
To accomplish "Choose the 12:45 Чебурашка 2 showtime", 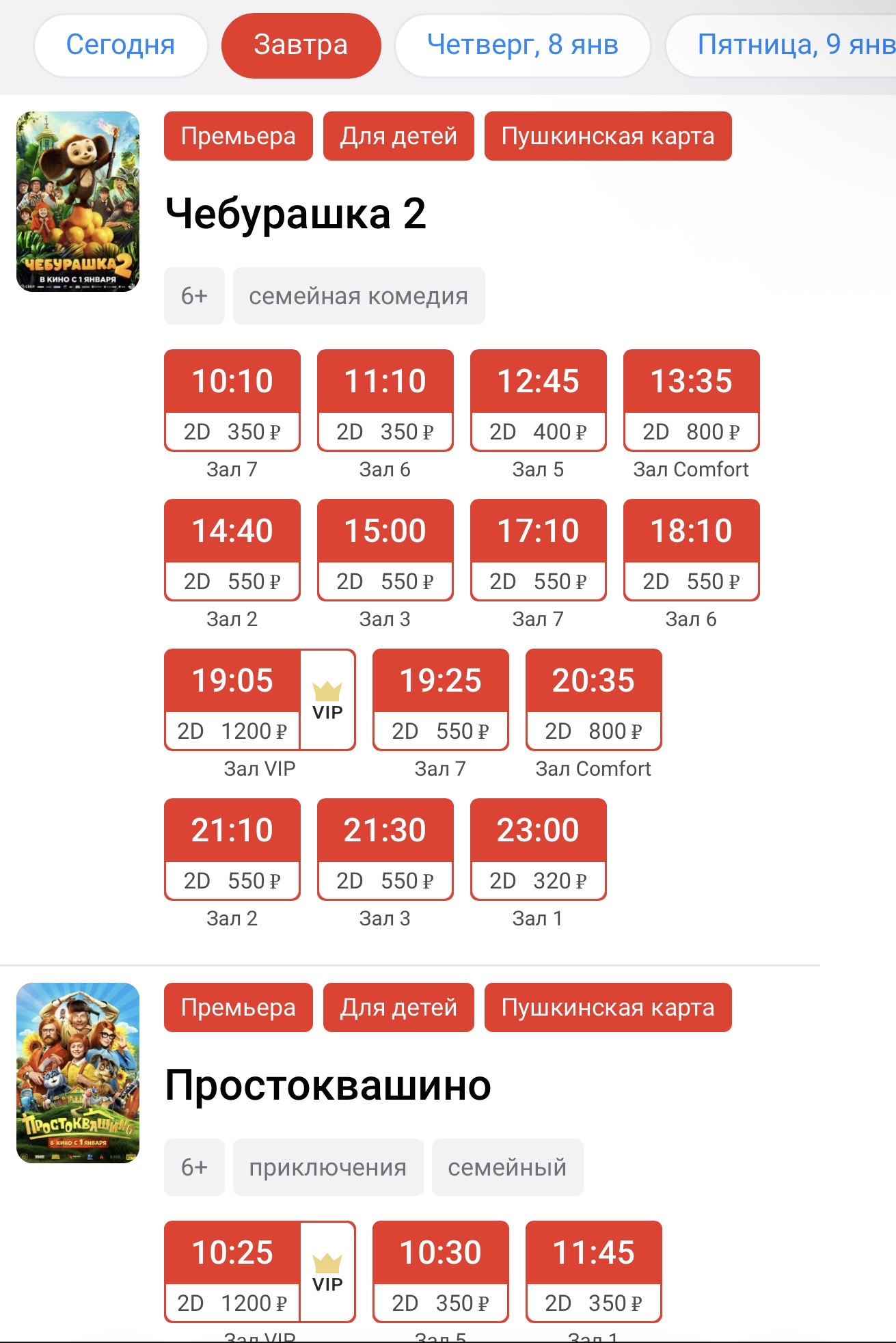I will [x=538, y=401].
